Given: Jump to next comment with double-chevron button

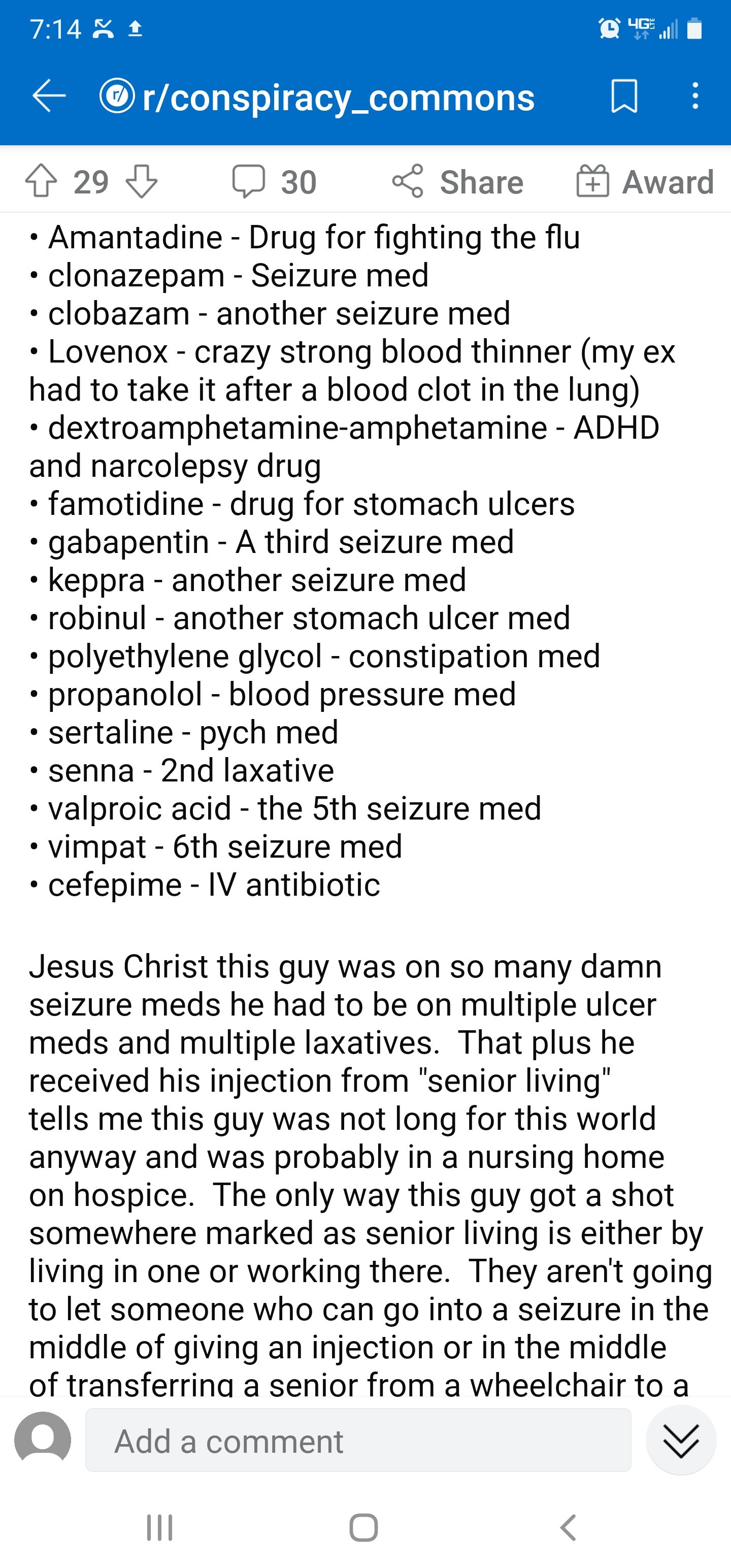Looking at the screenshot, I should 680,1441.
